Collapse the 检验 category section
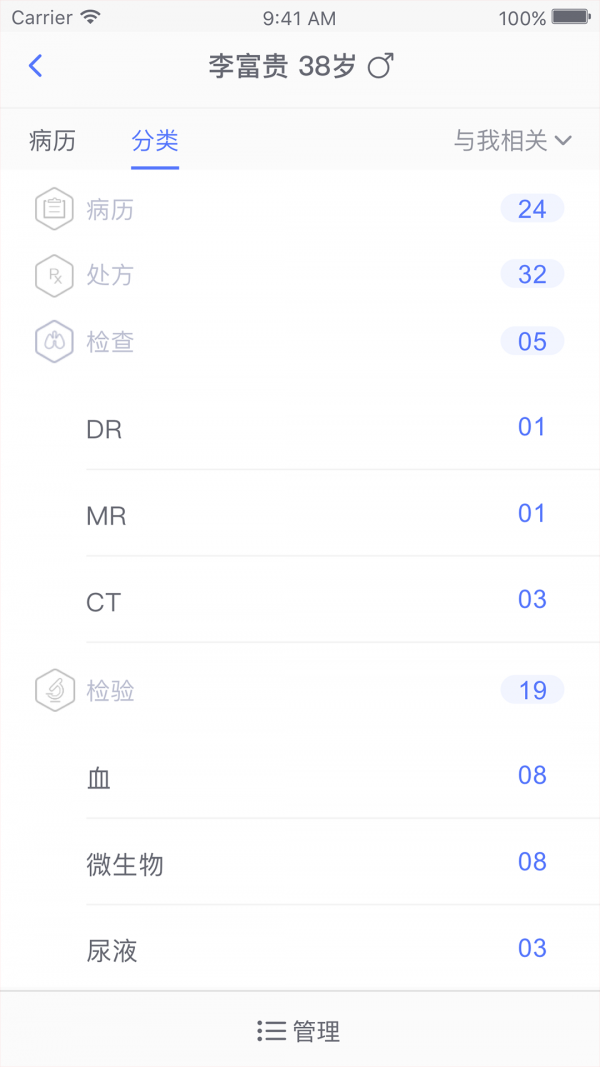This screenshot has width=600, height=1067. point(300,690)
